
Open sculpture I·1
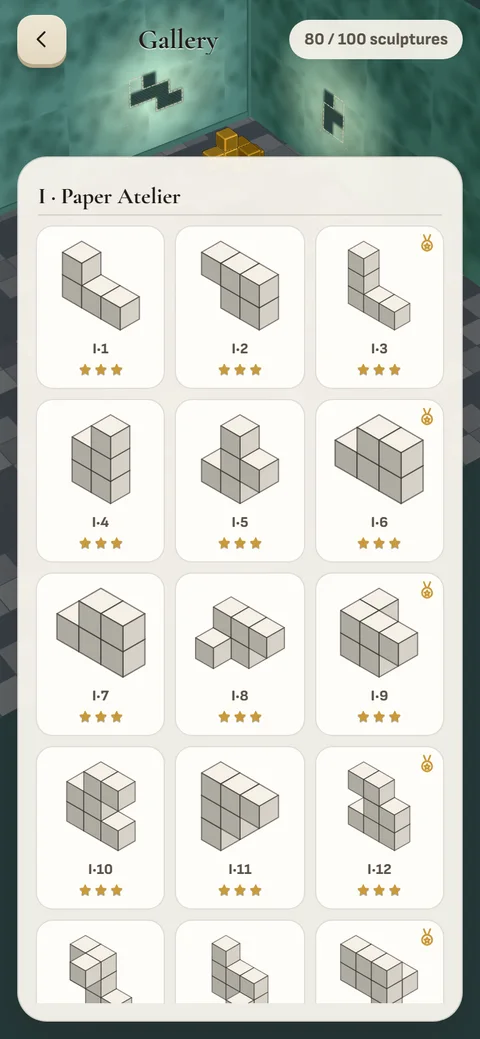tap(100, 307)
